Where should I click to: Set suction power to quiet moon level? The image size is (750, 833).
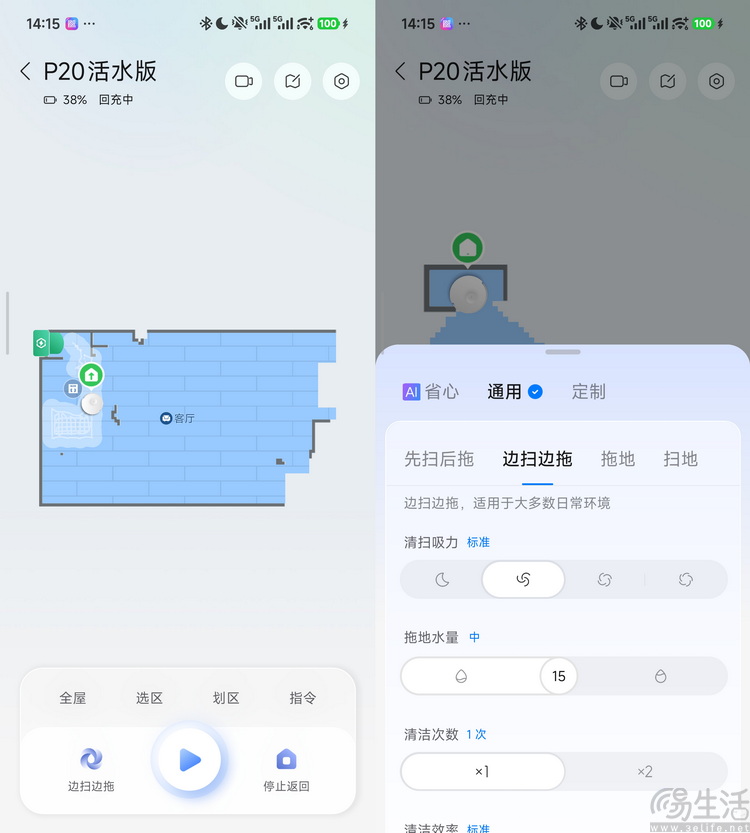tap(443, 579)
